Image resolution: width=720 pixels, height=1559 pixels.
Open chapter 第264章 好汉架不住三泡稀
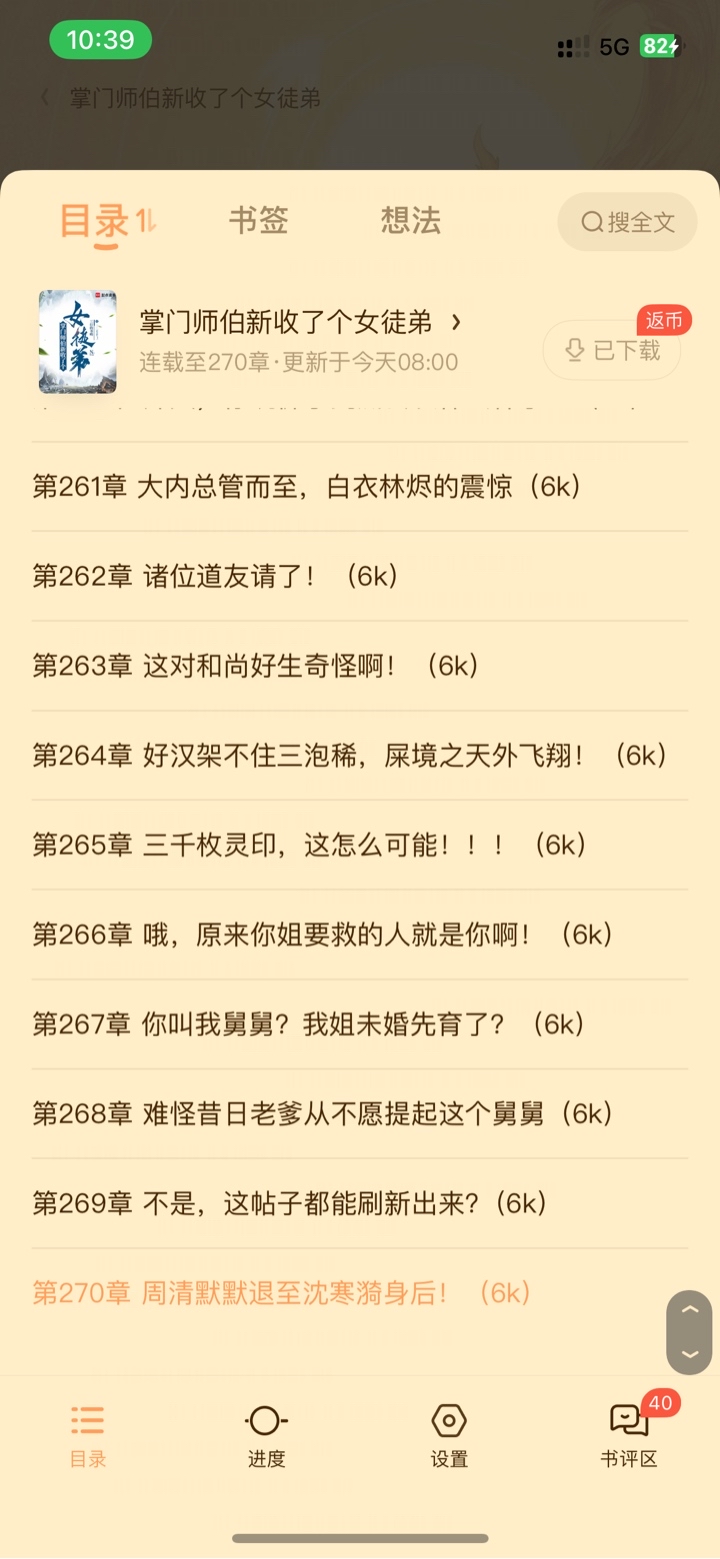[x=349, y=755]
